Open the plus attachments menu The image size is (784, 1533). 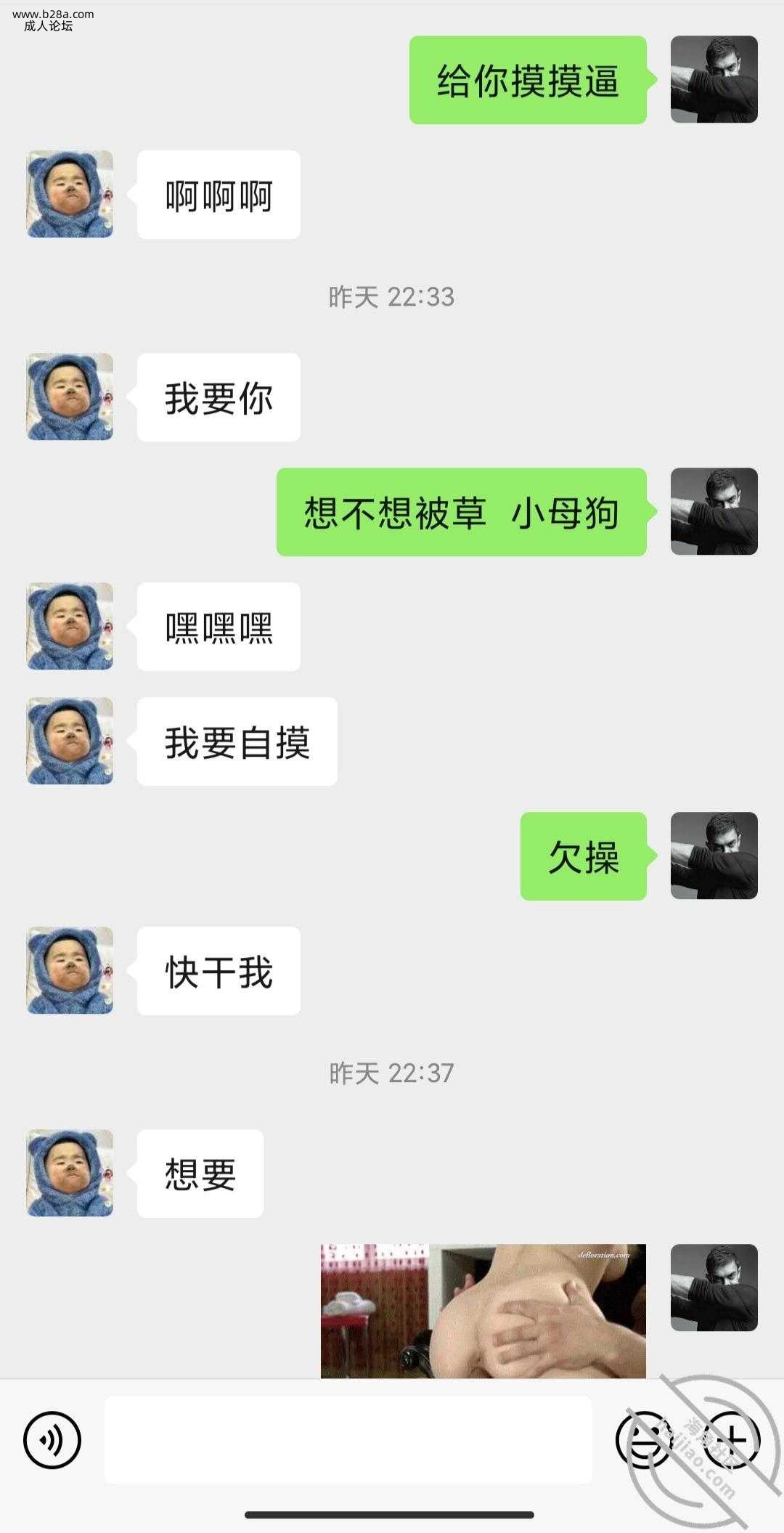[x=733, y=1439]
